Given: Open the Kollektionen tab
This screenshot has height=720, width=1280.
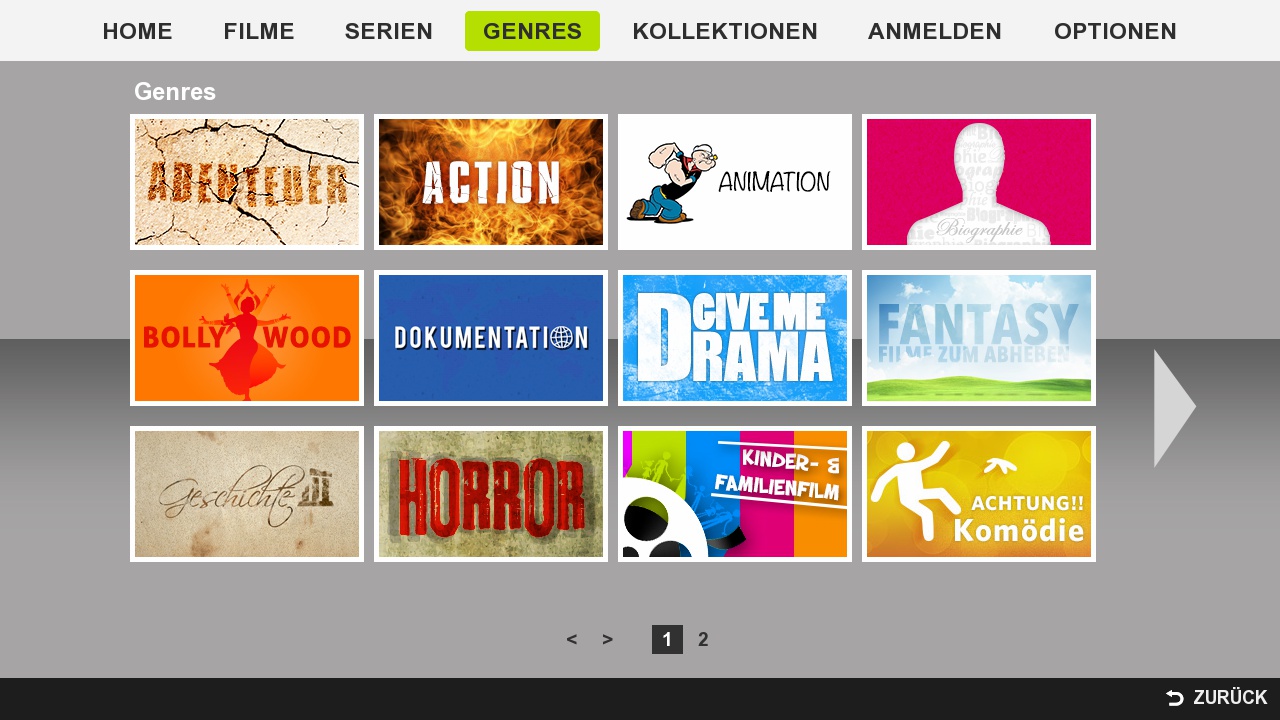Looking at the screenshot, I should pyautogui.click(x=725, y=31).
